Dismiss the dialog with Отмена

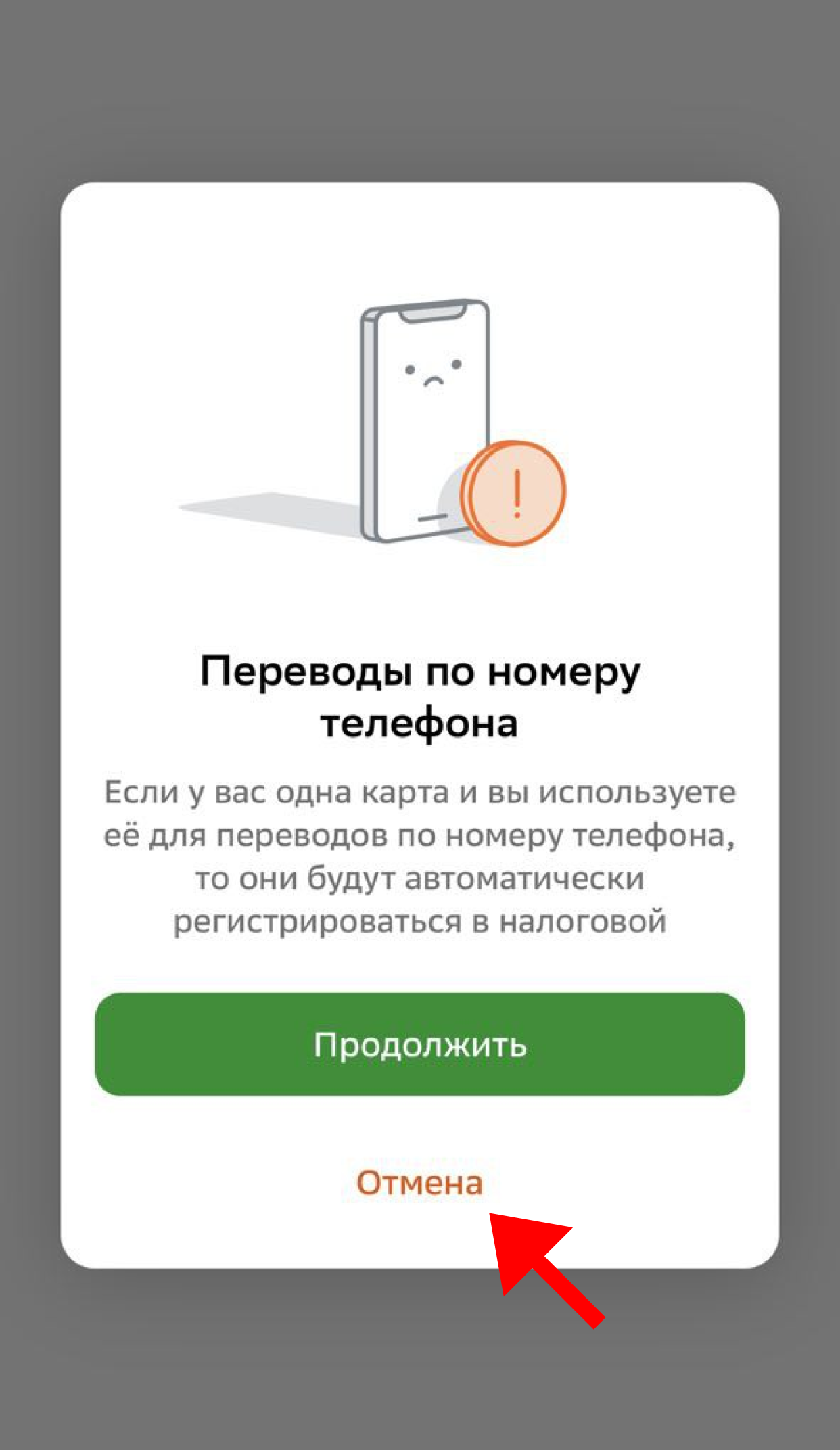pos(419,1183)
